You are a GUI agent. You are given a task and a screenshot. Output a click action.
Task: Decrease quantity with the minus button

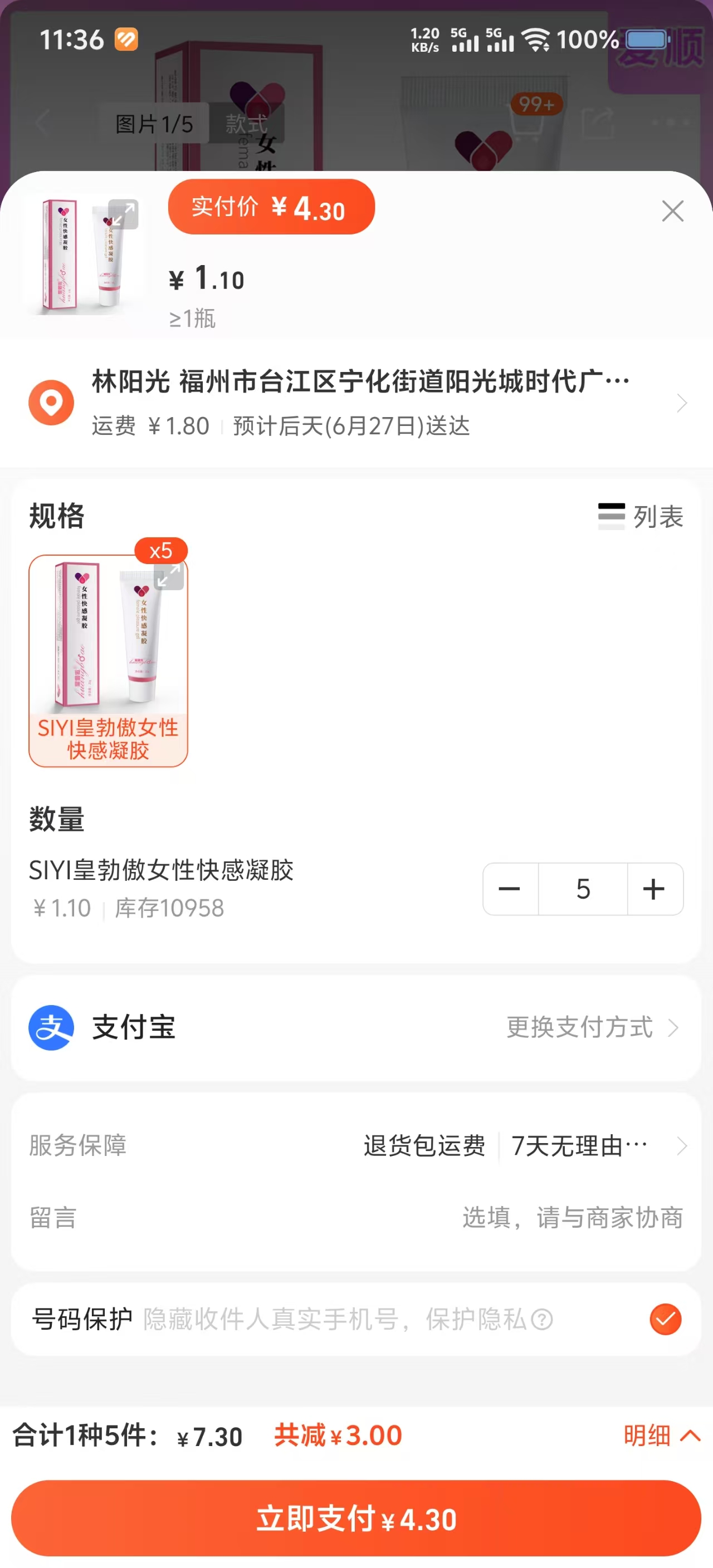coord(510,889)
